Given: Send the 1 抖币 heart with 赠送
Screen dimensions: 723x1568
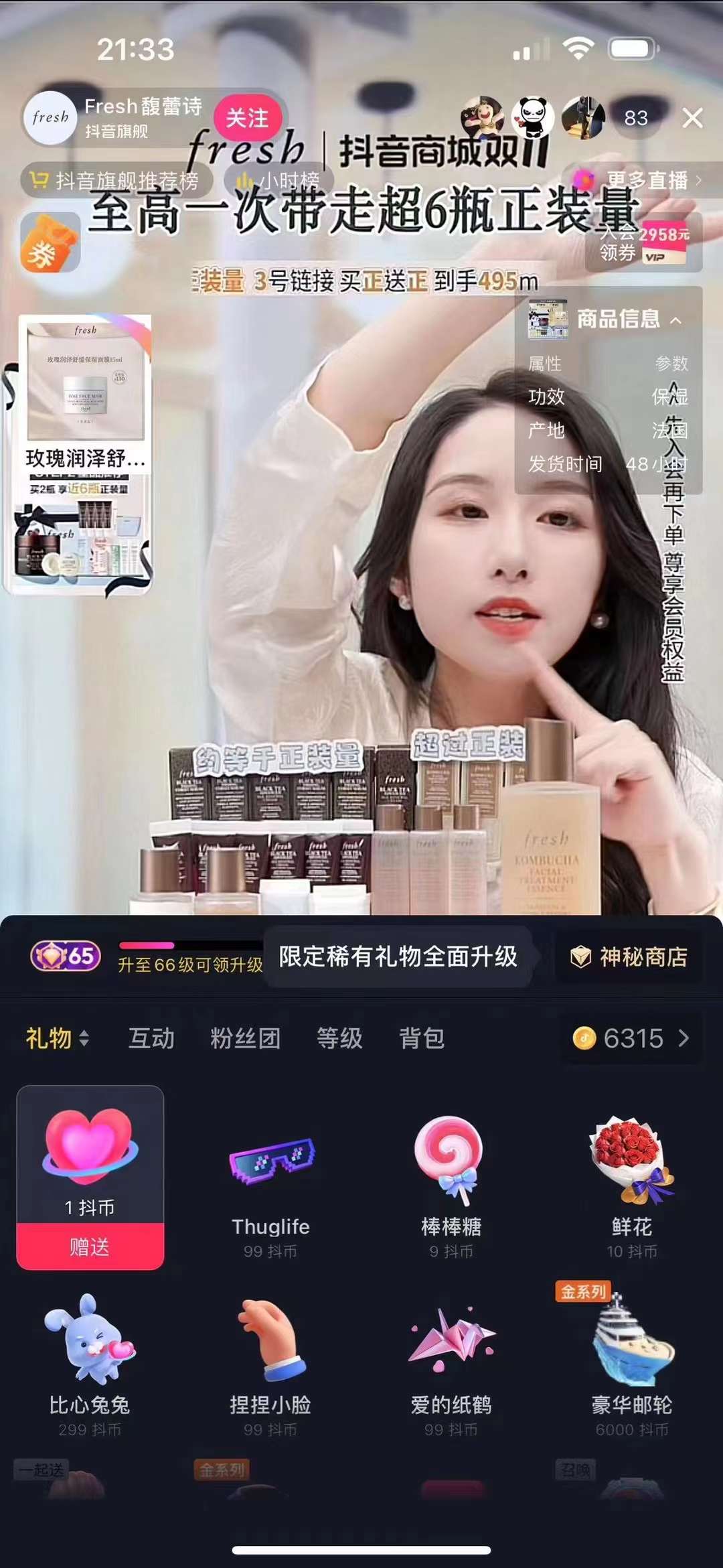Looking at the screenshot, I should pyautogui.click(x=90, y=1246).
